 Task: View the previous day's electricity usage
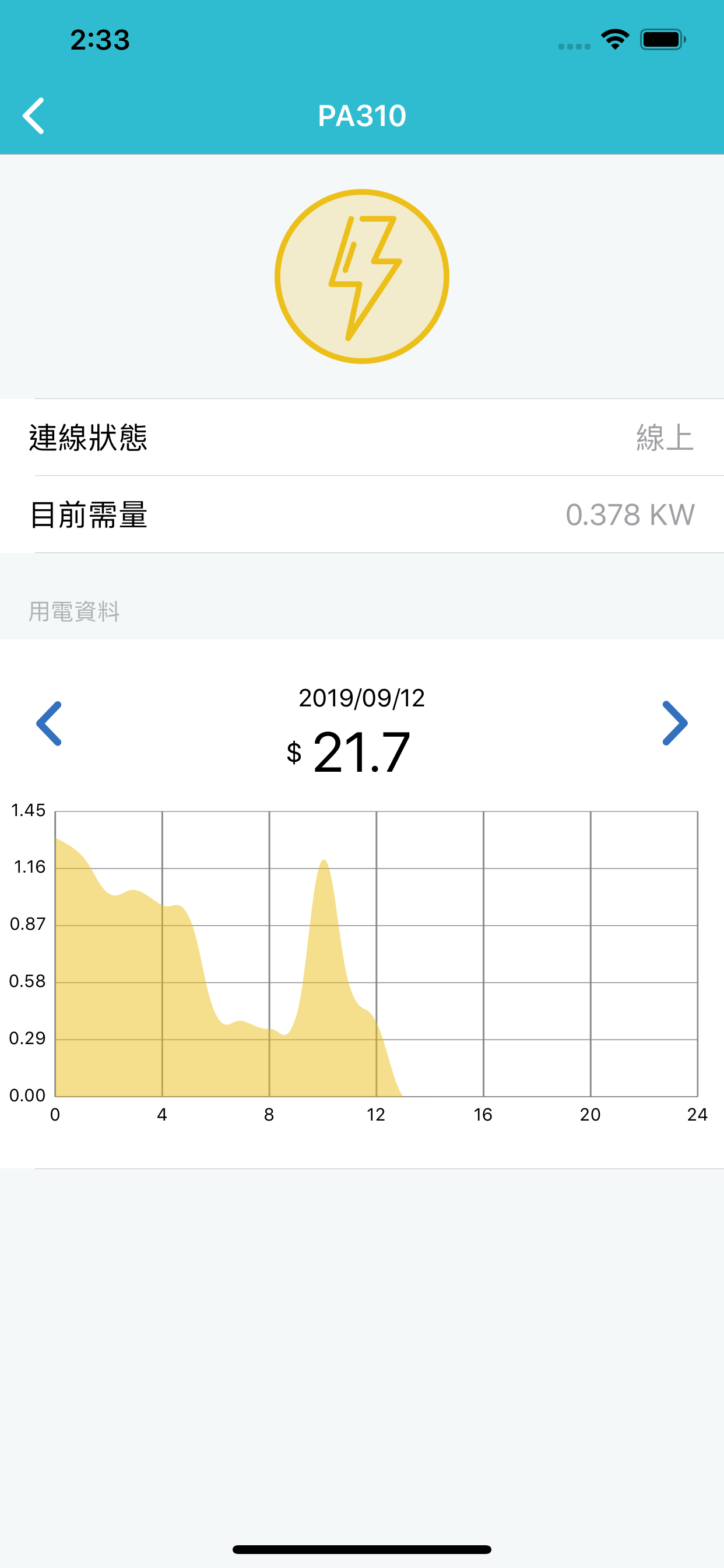pyautogui.click(x=50, y=723)
